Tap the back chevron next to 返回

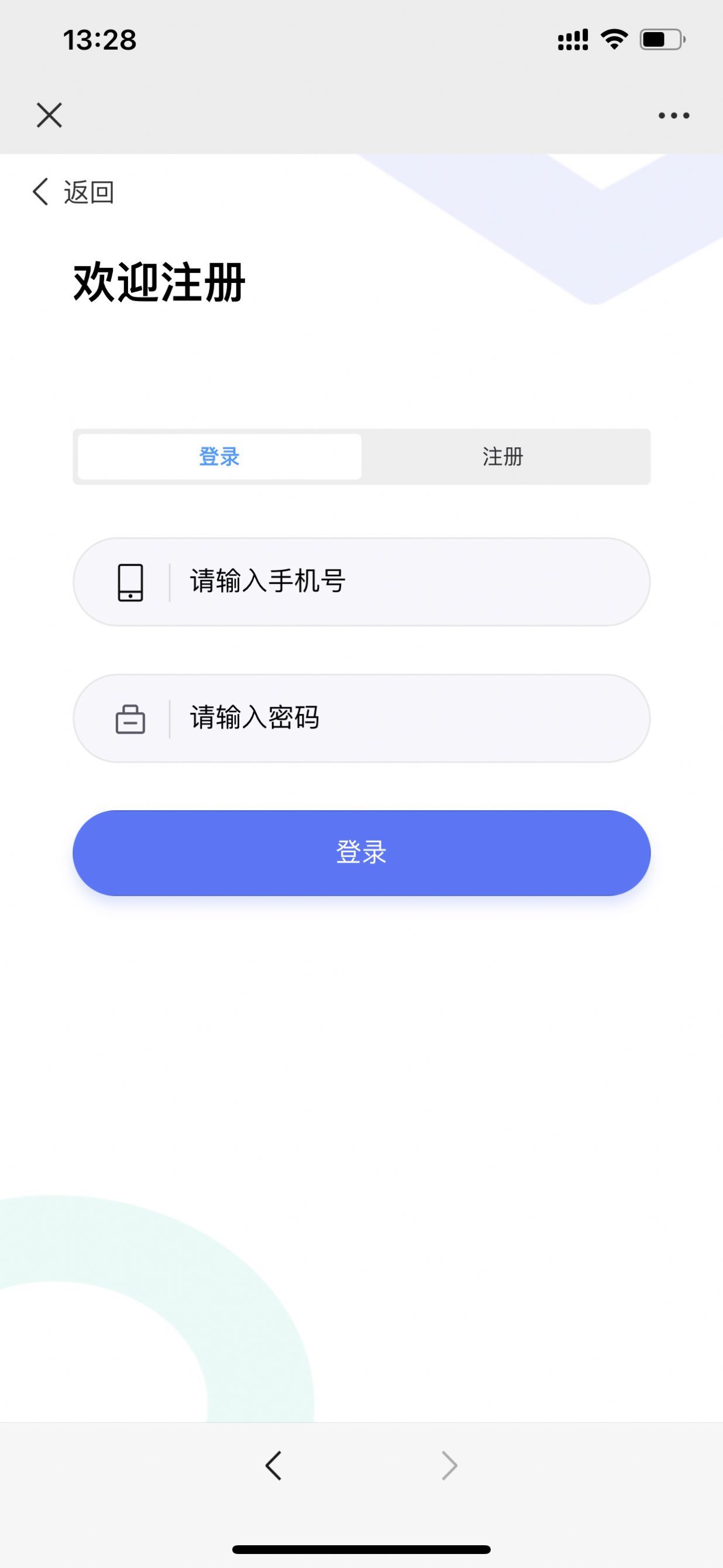point(41,191)
